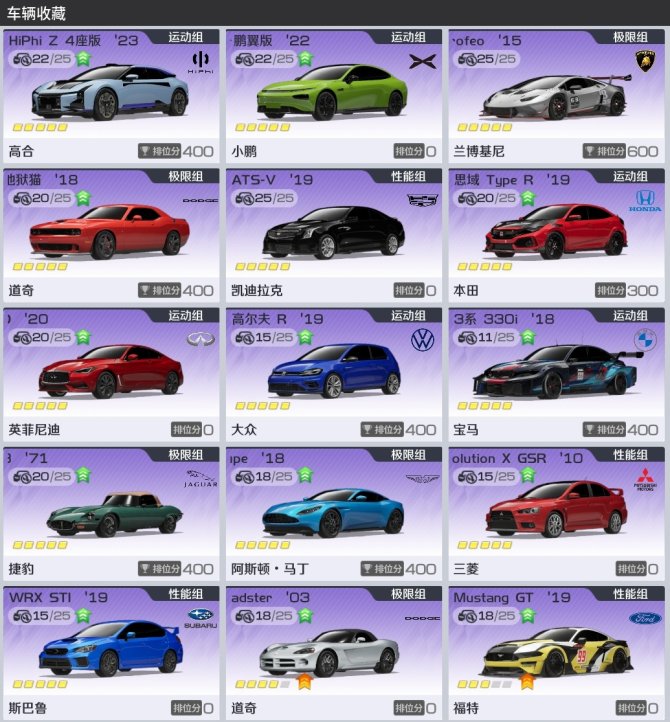Select the 捷豹 '71 car card
This screenshot has width=670, height=722.
(x=110, y=512)
